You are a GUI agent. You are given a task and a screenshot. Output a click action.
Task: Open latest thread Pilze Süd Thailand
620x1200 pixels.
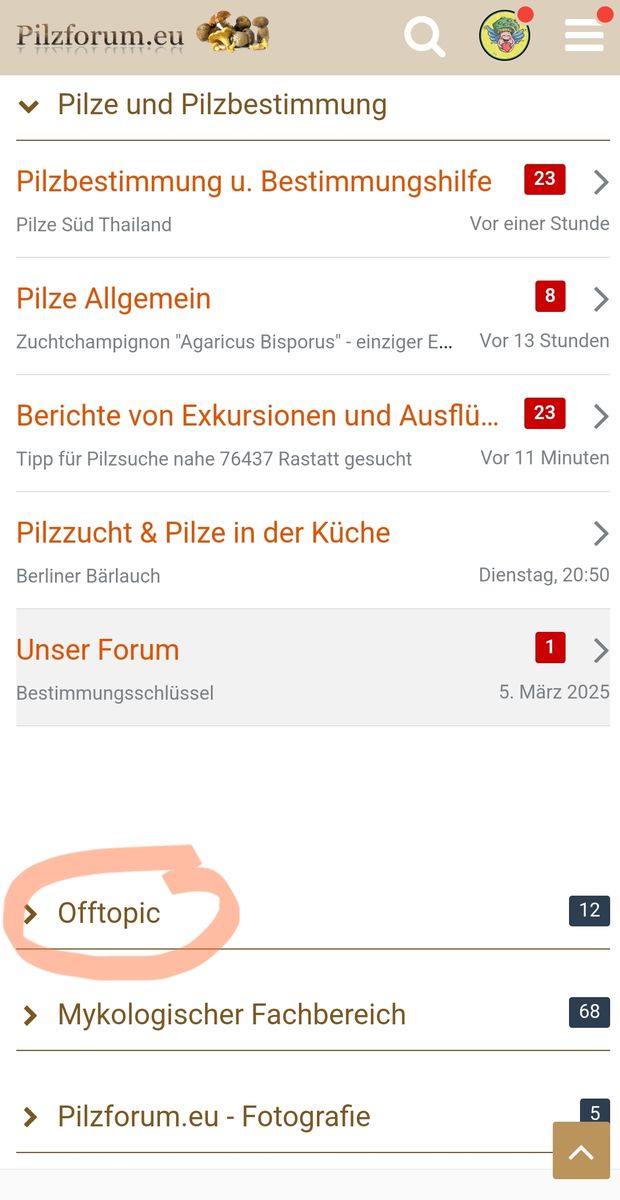(x=94, y=224)
